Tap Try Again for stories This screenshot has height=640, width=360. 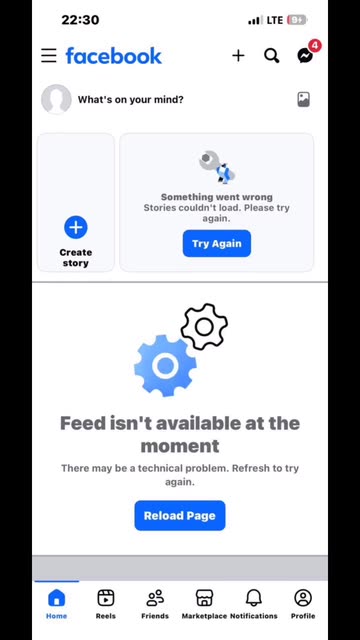(217, 243)
